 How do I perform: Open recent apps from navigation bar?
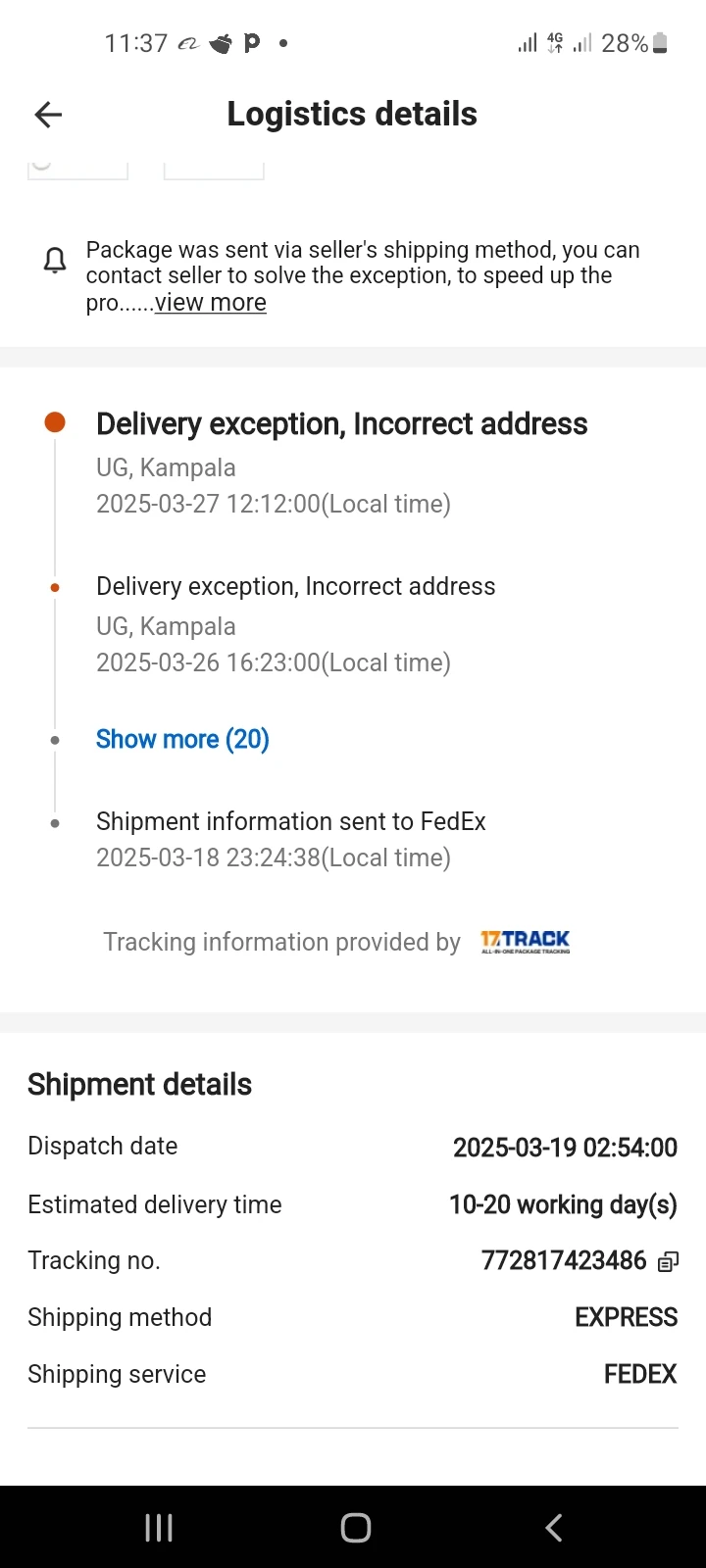159,1527
